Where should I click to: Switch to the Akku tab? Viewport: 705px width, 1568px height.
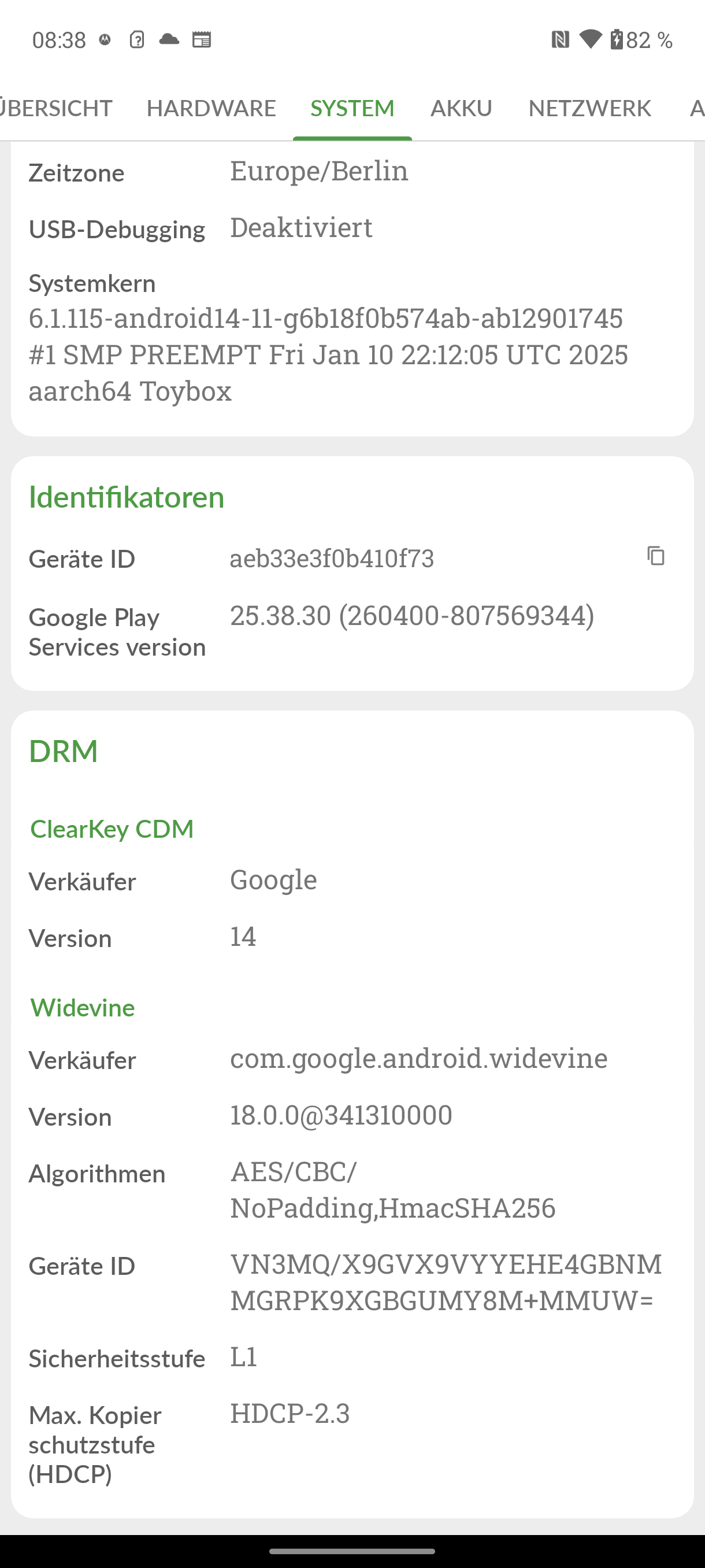point(461,108)
